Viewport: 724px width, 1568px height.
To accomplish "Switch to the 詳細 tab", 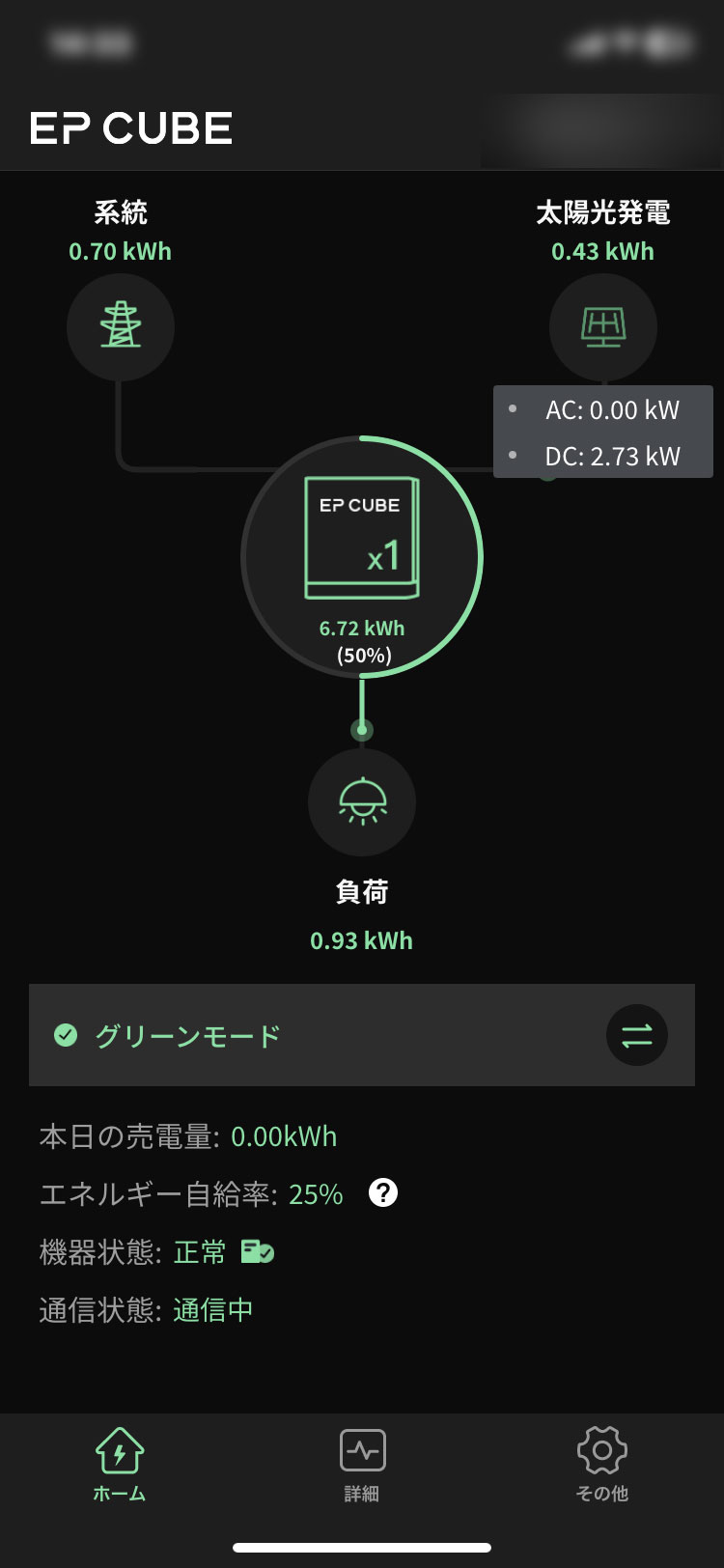I will pyautogui.click(x=362, y=1464).
